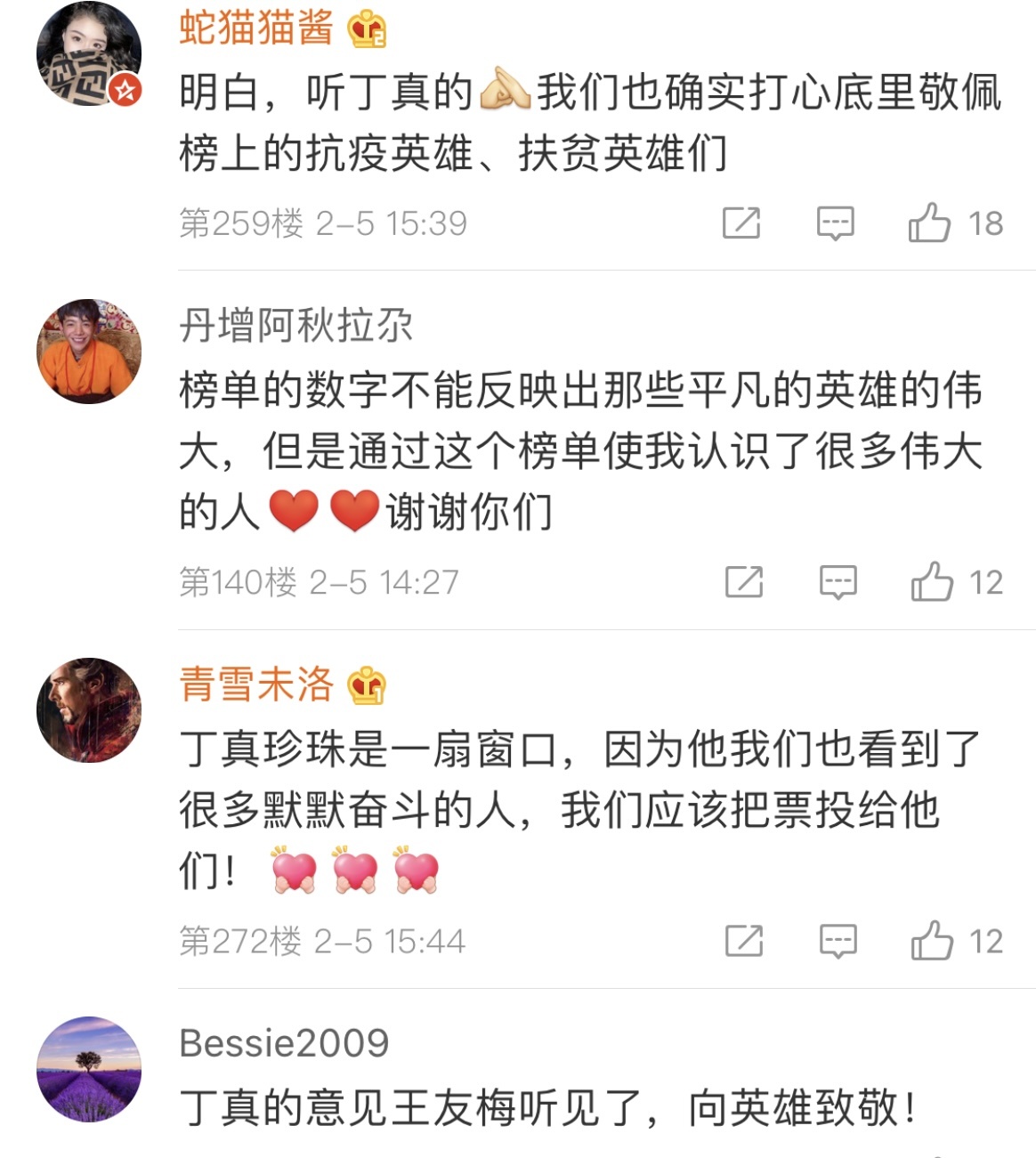Open Bessie2009's lavender avatar
This screenshot has width=1036, height=1158.
tap(88, 1069)
